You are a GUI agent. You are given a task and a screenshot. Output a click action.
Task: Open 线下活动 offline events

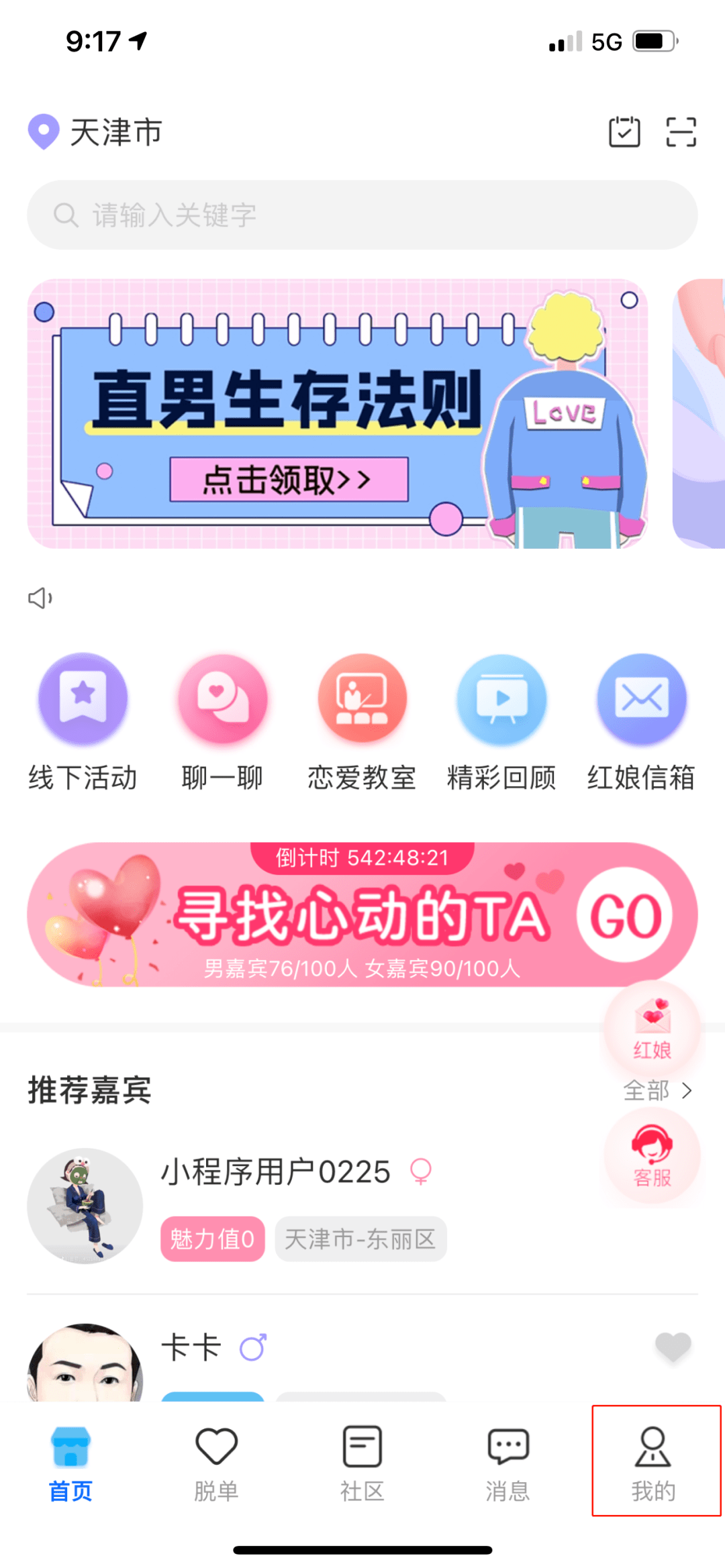point(83,722)
